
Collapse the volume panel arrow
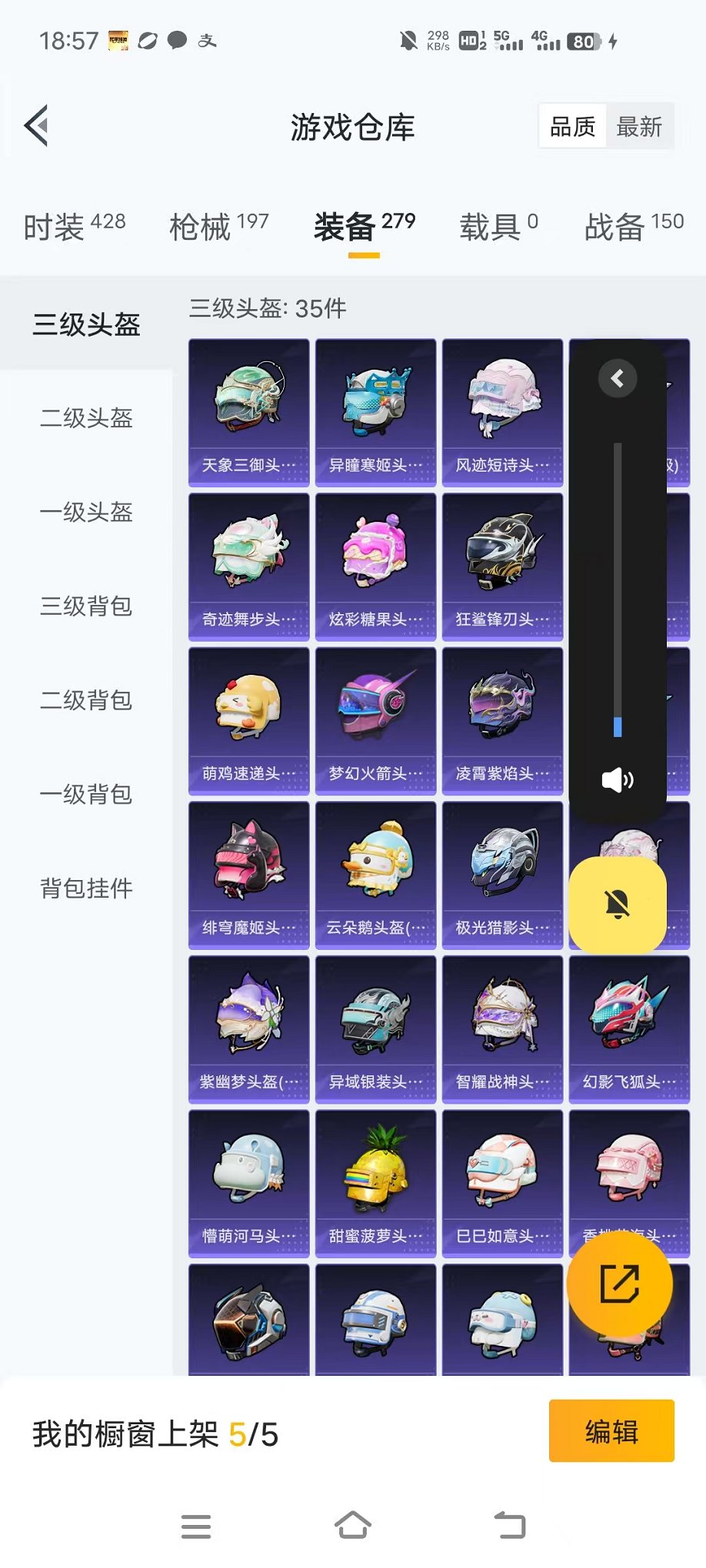[618, 378]
